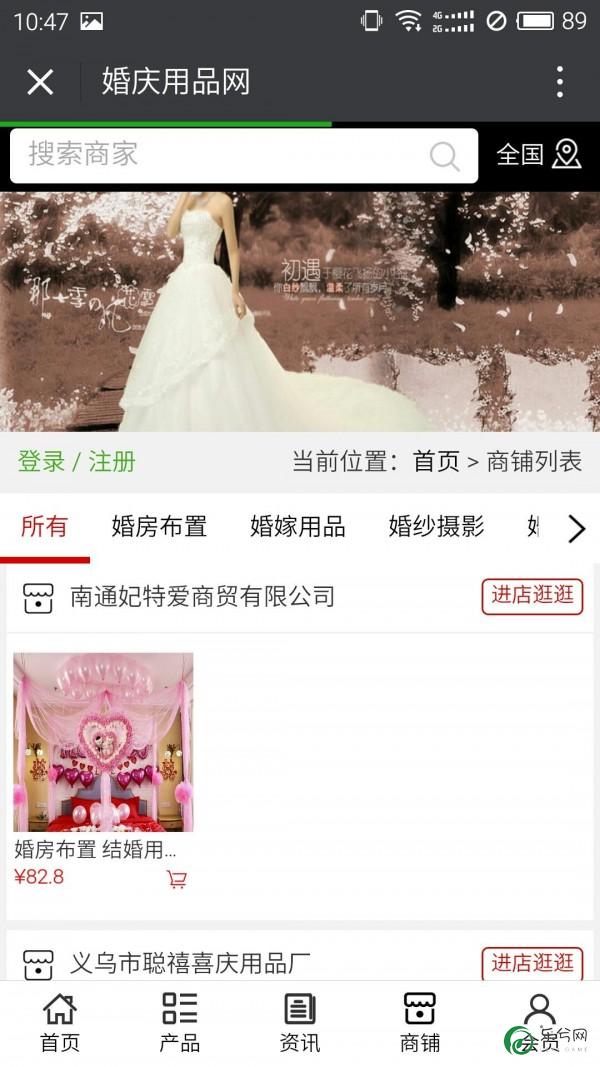Close the 婚庆用品网 page
This screenshot has height=1067, width=600.
(40, 82)
